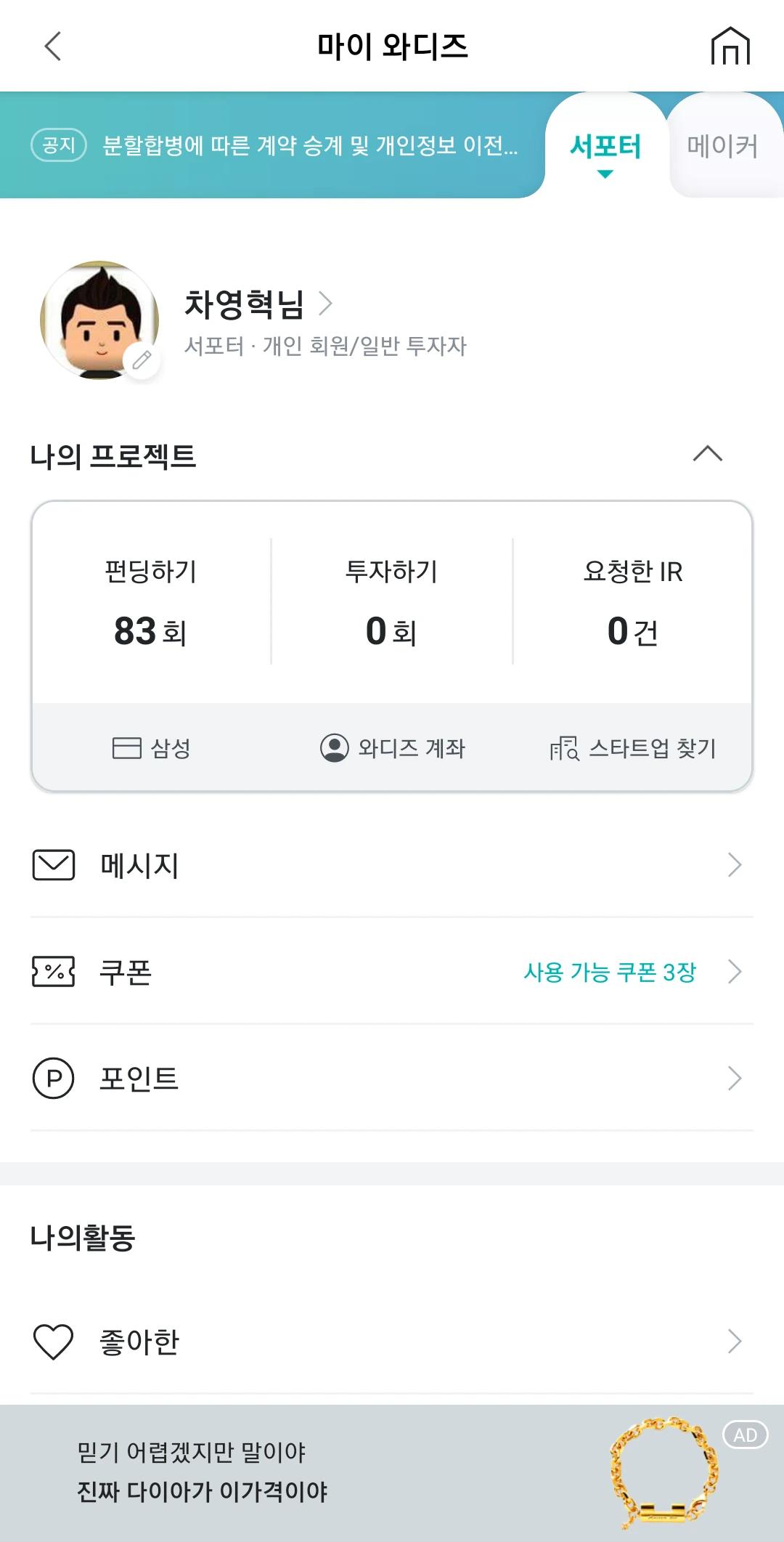Open the 메시지 row
The width and height of the screenshot is (784, 1542).
click(392, 865)
